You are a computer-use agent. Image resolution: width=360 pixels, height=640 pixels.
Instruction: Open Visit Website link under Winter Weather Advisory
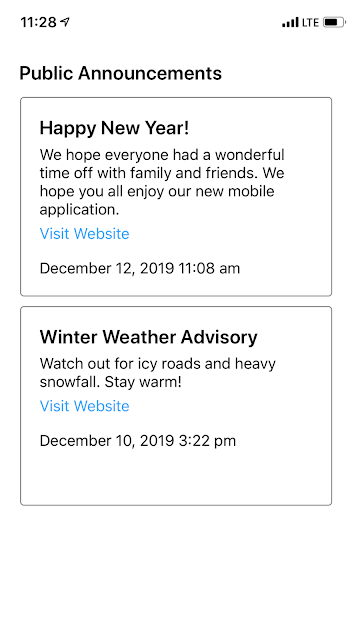tap(84, 406)
